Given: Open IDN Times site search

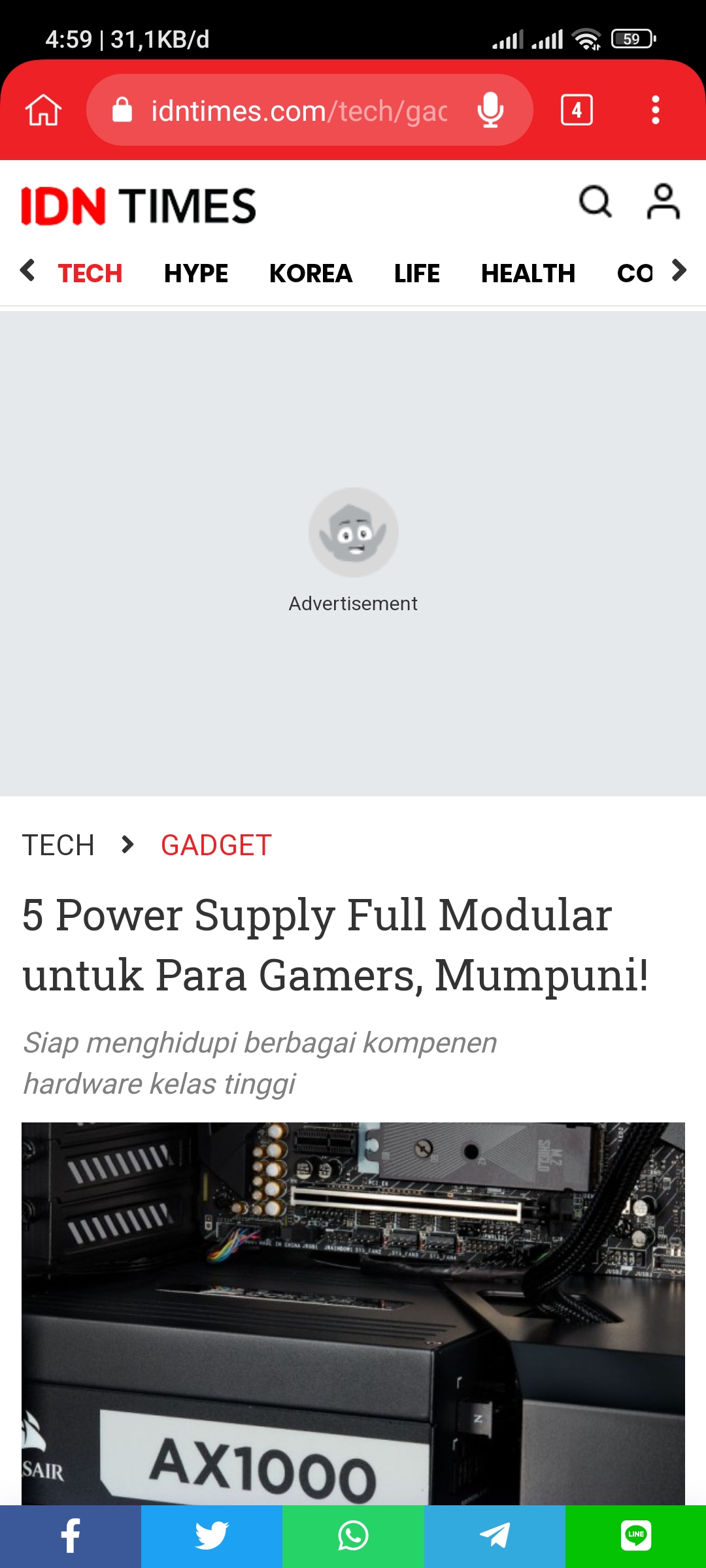Looking at the screenshot, I should pos(595,203).
